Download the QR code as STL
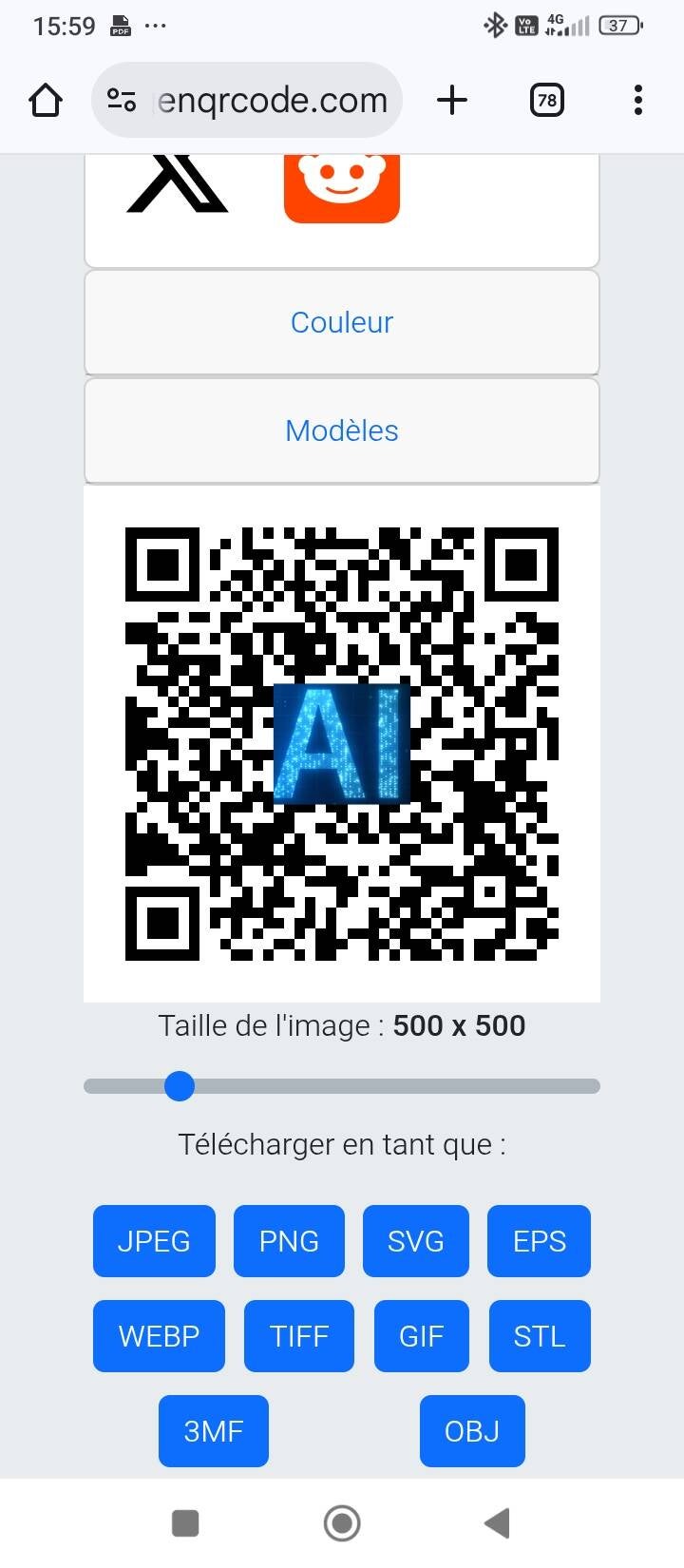Viewport: 684px width, 1568px height. [539, 1336]
